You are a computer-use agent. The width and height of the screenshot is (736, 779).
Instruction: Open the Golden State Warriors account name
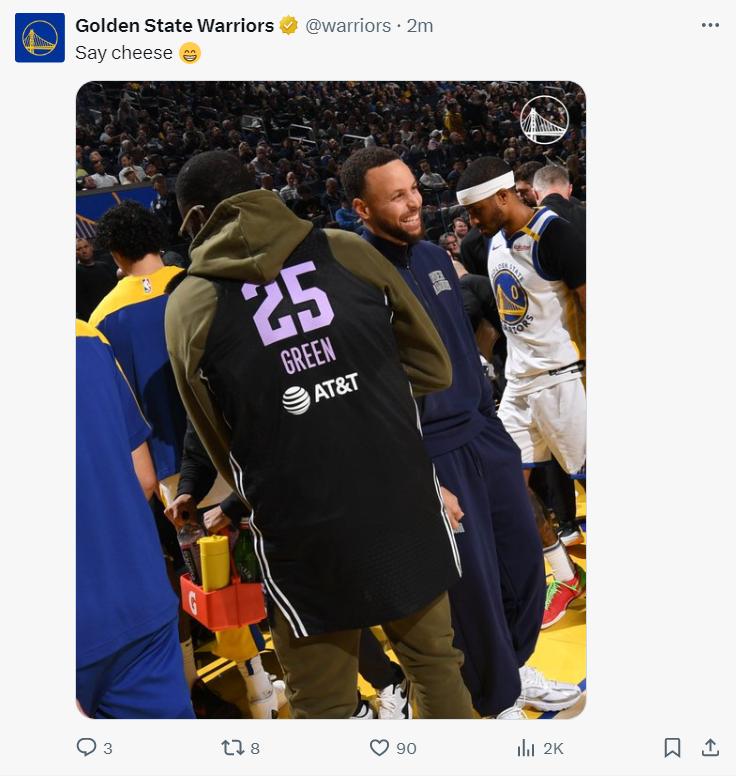pyautogui.click(x=174, y=26)
